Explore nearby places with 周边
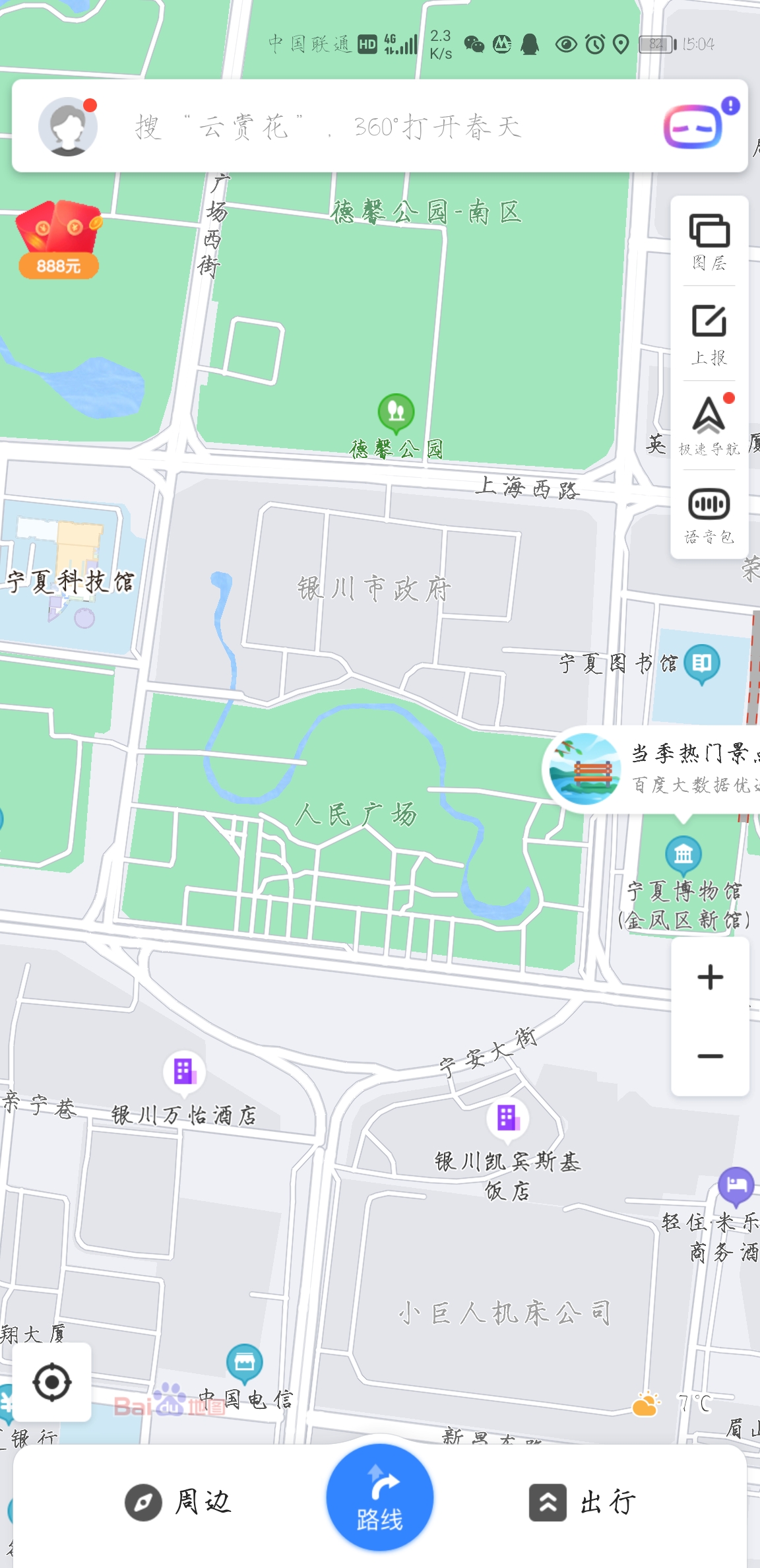Viewport: 760px width, 1568px height. (178, 1502)
